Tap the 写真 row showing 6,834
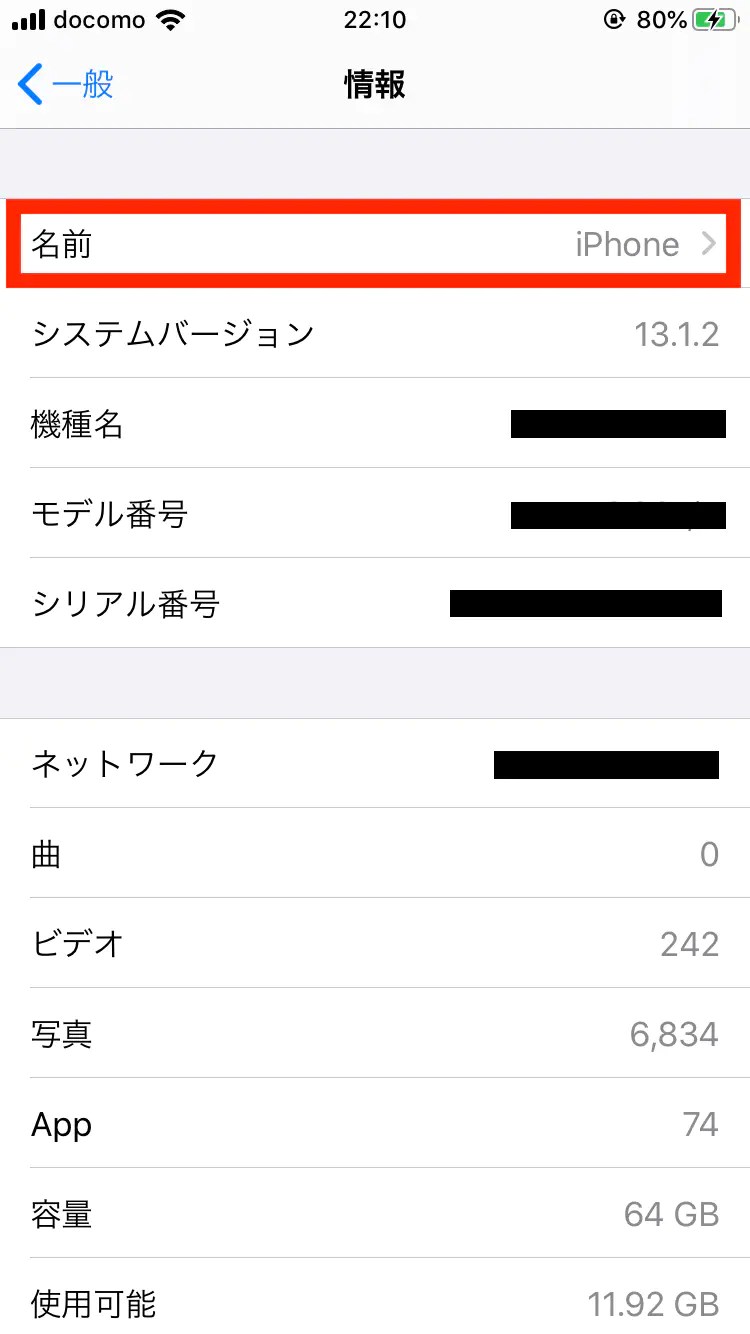 [x=375, y=1033]
